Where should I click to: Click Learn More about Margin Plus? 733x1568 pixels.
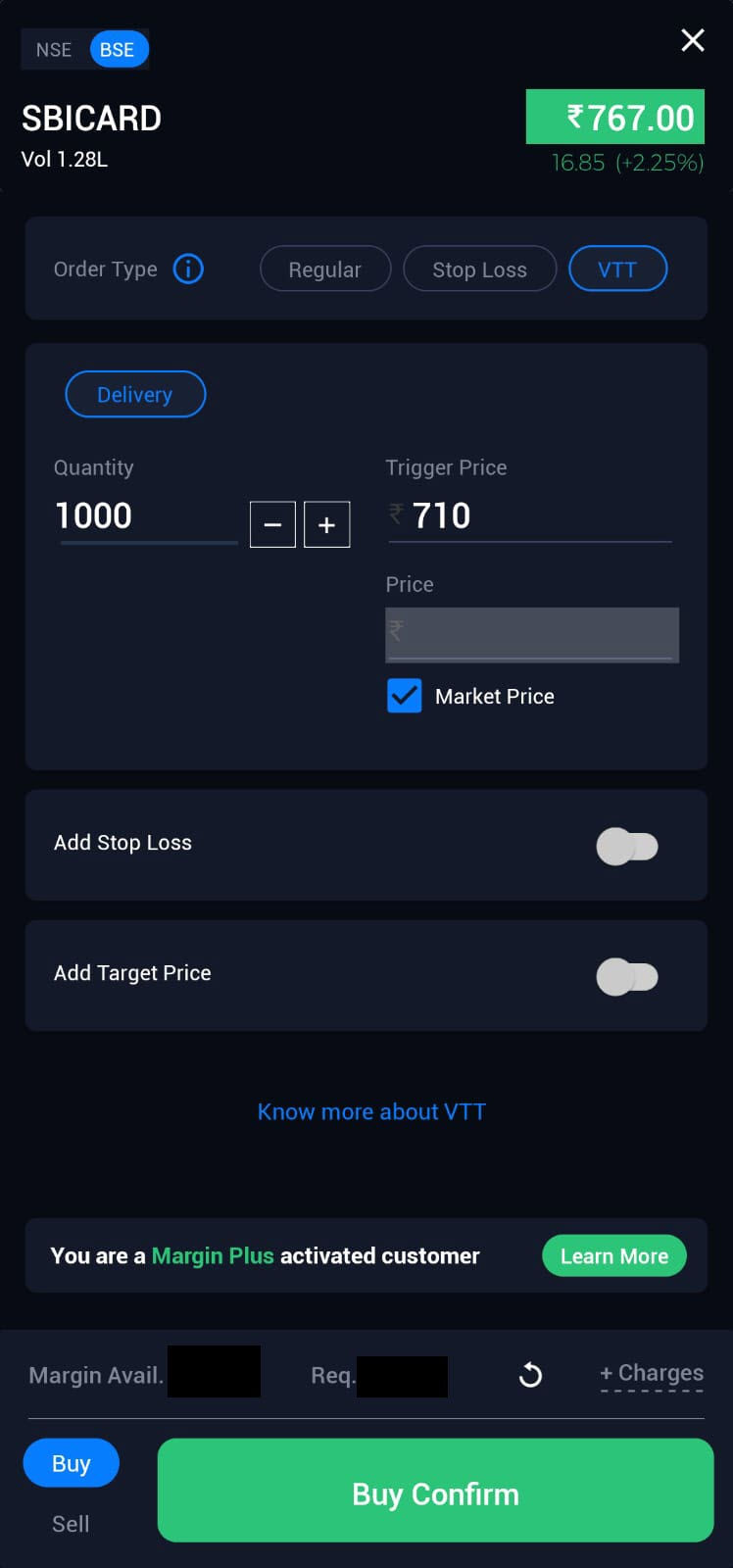point(613,1255)
